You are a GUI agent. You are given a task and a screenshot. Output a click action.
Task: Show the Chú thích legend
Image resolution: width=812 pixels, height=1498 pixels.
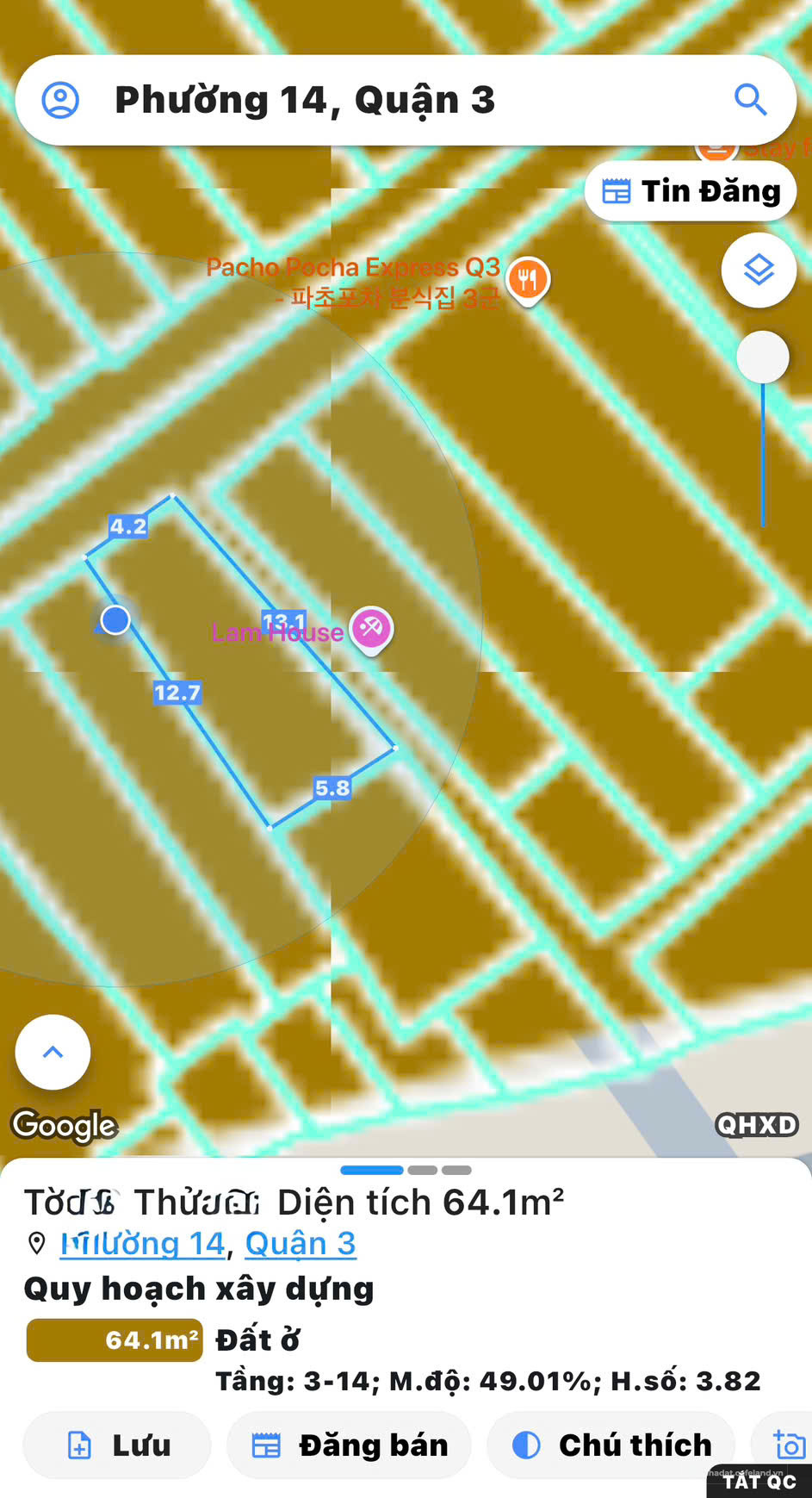(611, 1445)
